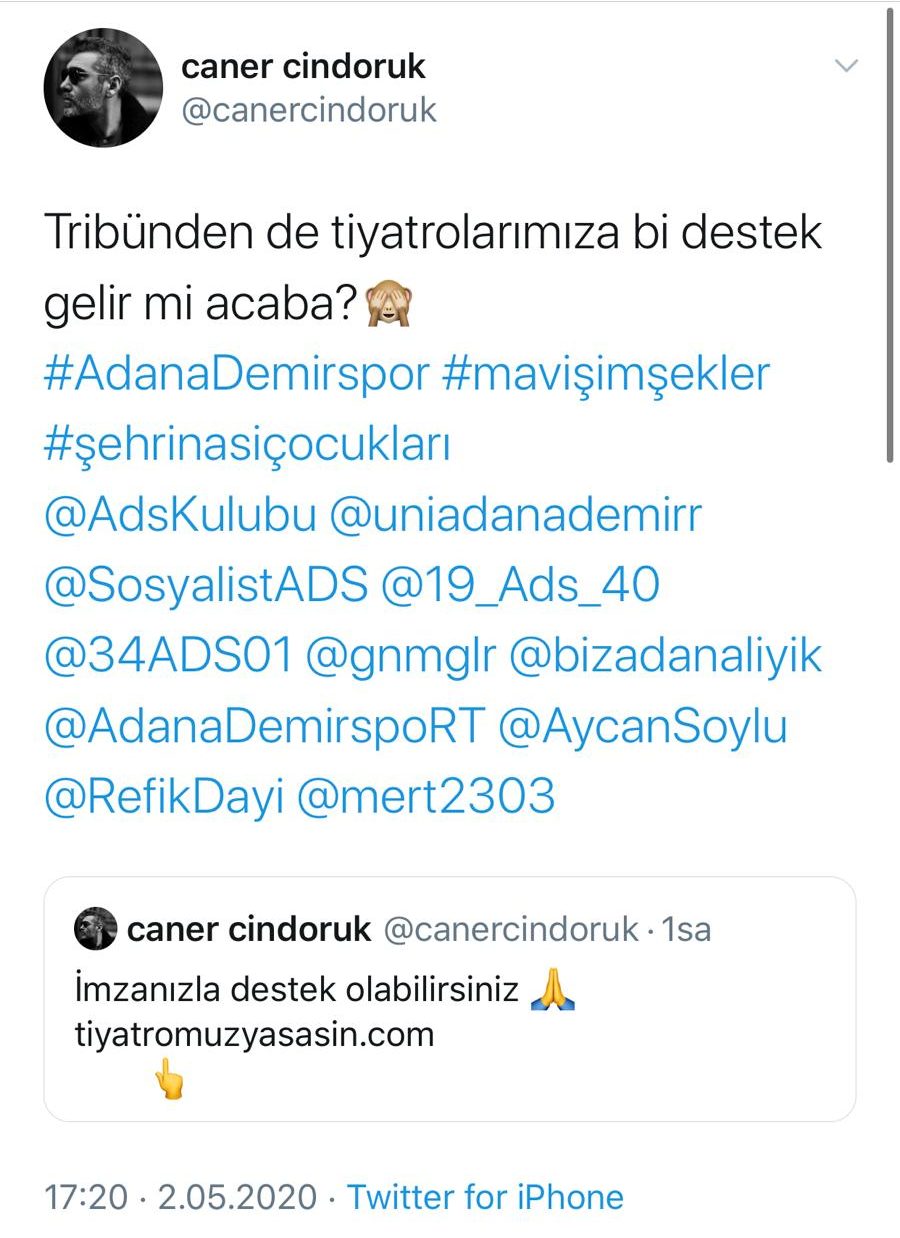Visit the @gnmglr profile
Screen dimensions: 900x1238
coord(400,657)
